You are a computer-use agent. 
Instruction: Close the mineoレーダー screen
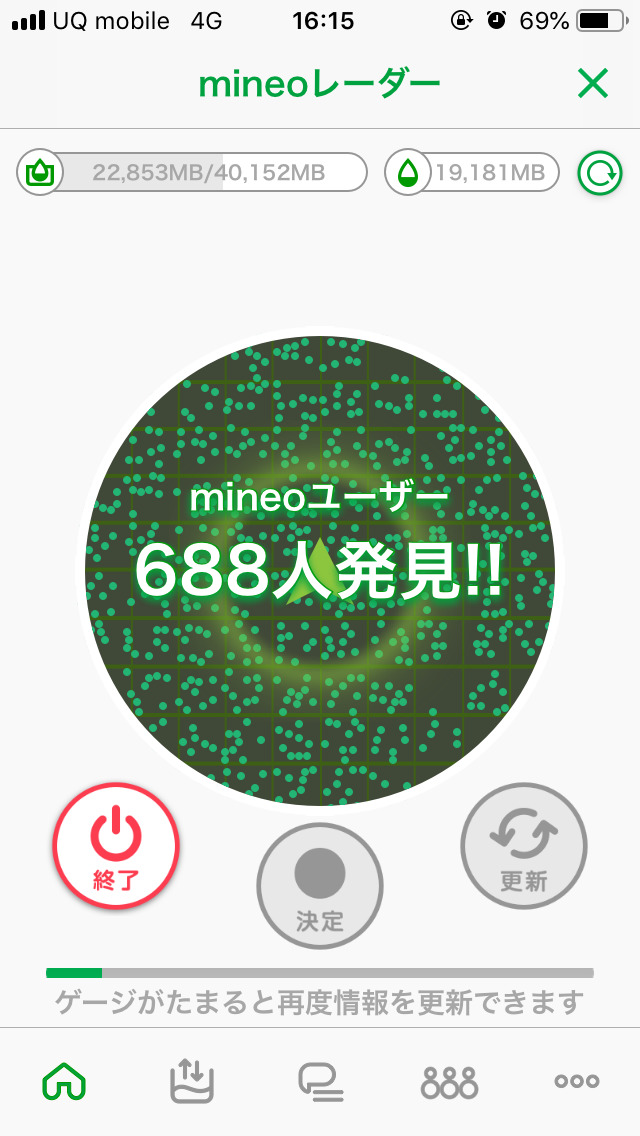pyautogui.click(x=593, y=85)
